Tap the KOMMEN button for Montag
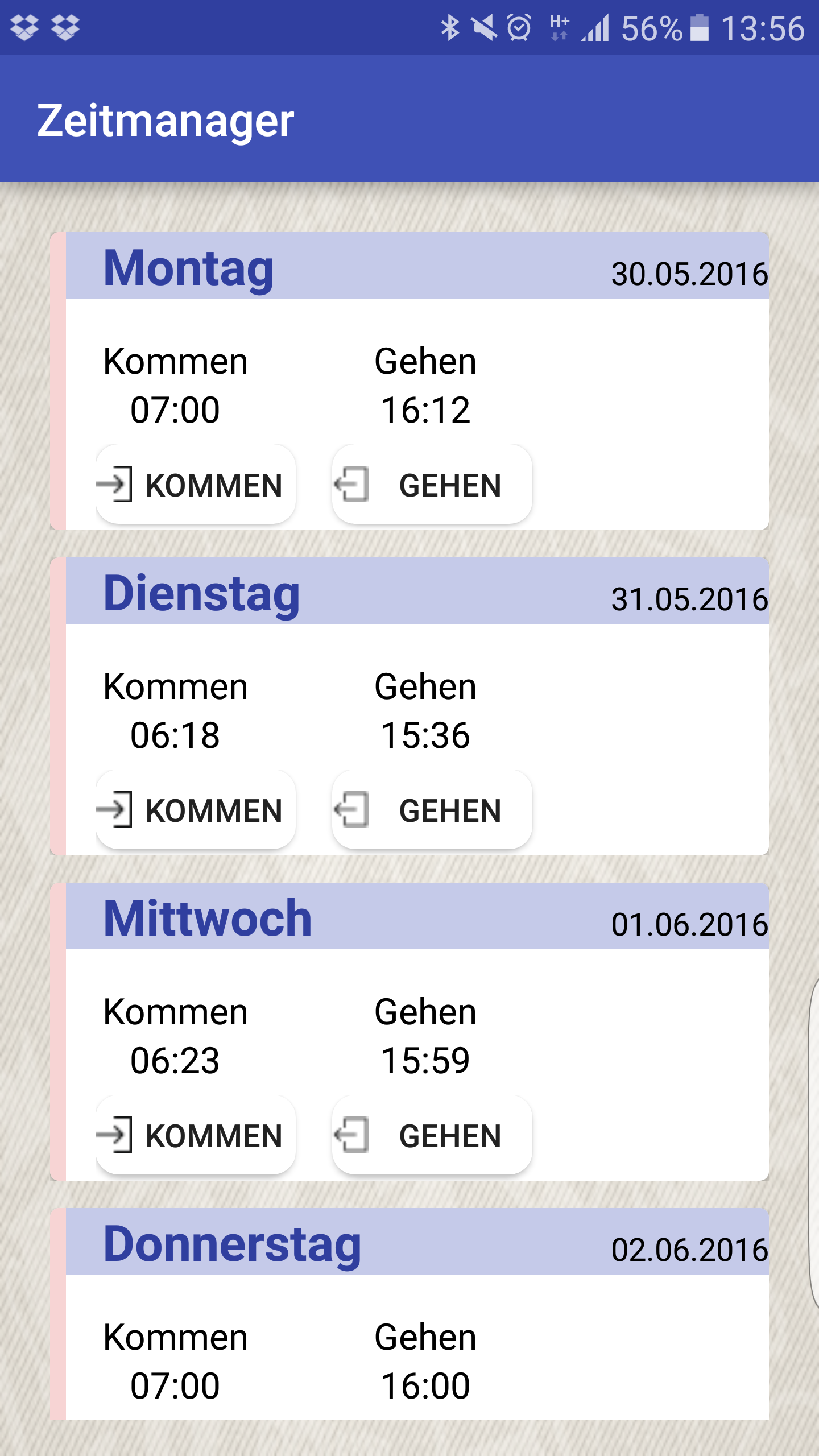The width and height of the screenshot is (819, 1456). point(196,485)
